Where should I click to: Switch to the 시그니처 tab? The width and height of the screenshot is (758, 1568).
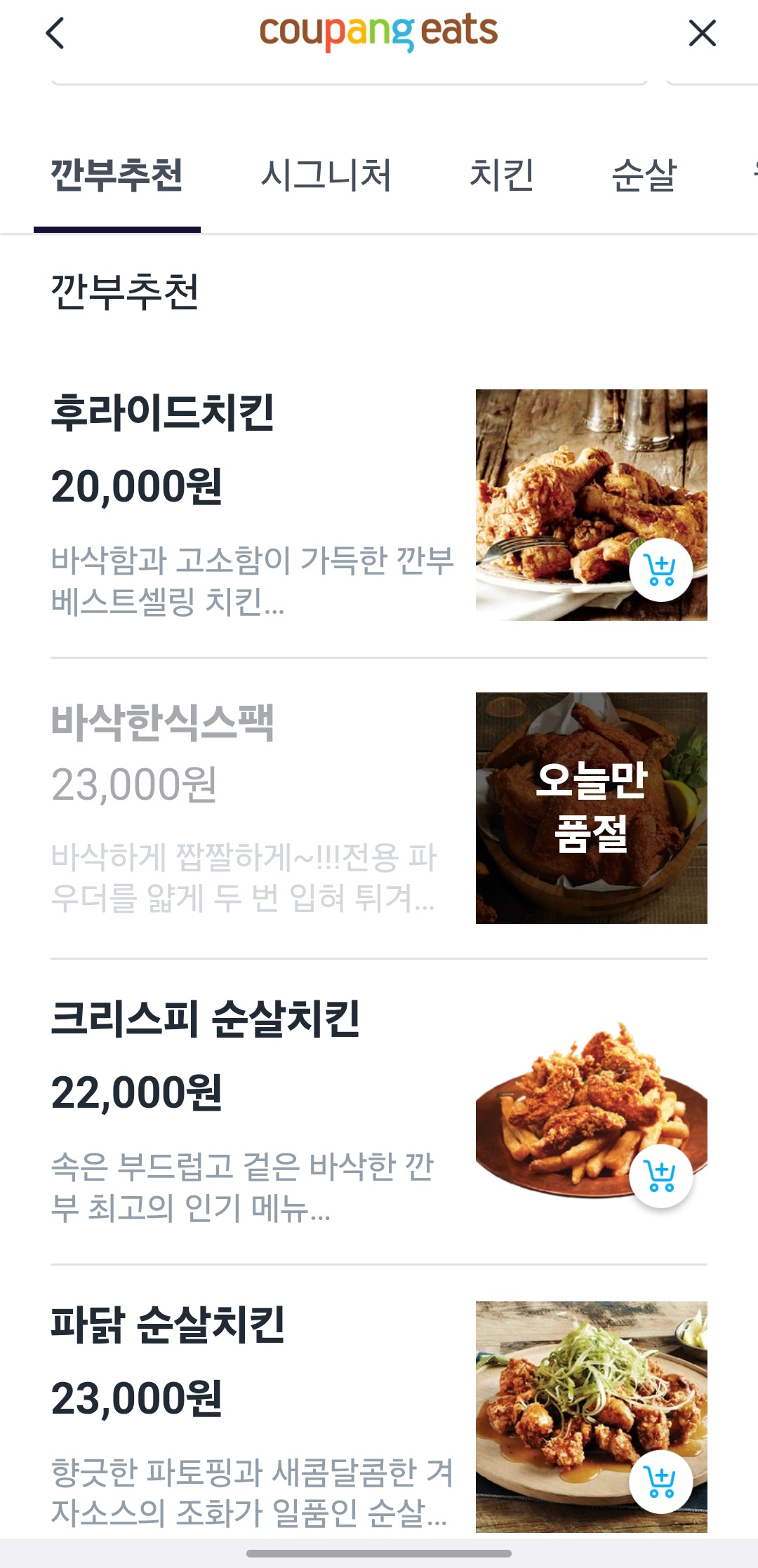coord(326,175)
